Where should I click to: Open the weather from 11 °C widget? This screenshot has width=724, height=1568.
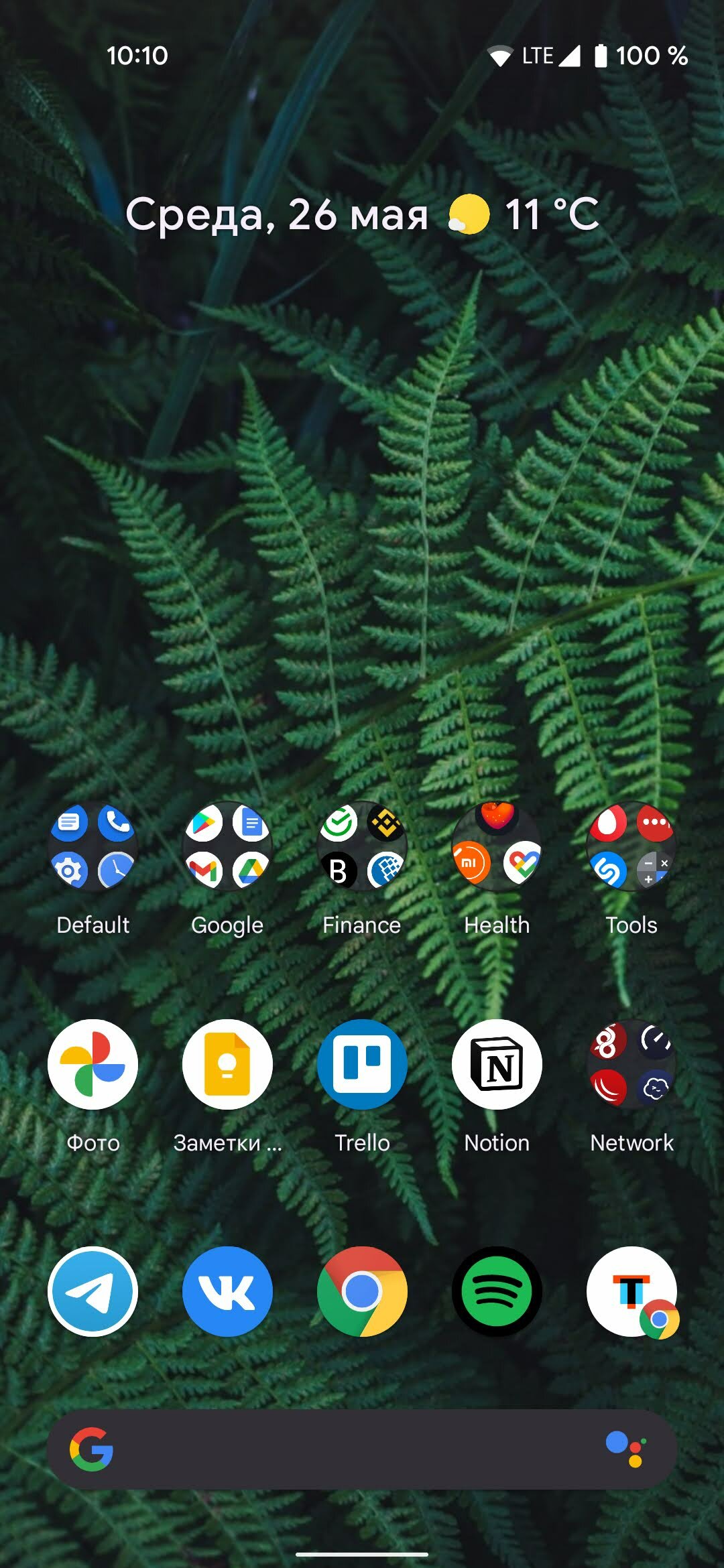[524, 214]
